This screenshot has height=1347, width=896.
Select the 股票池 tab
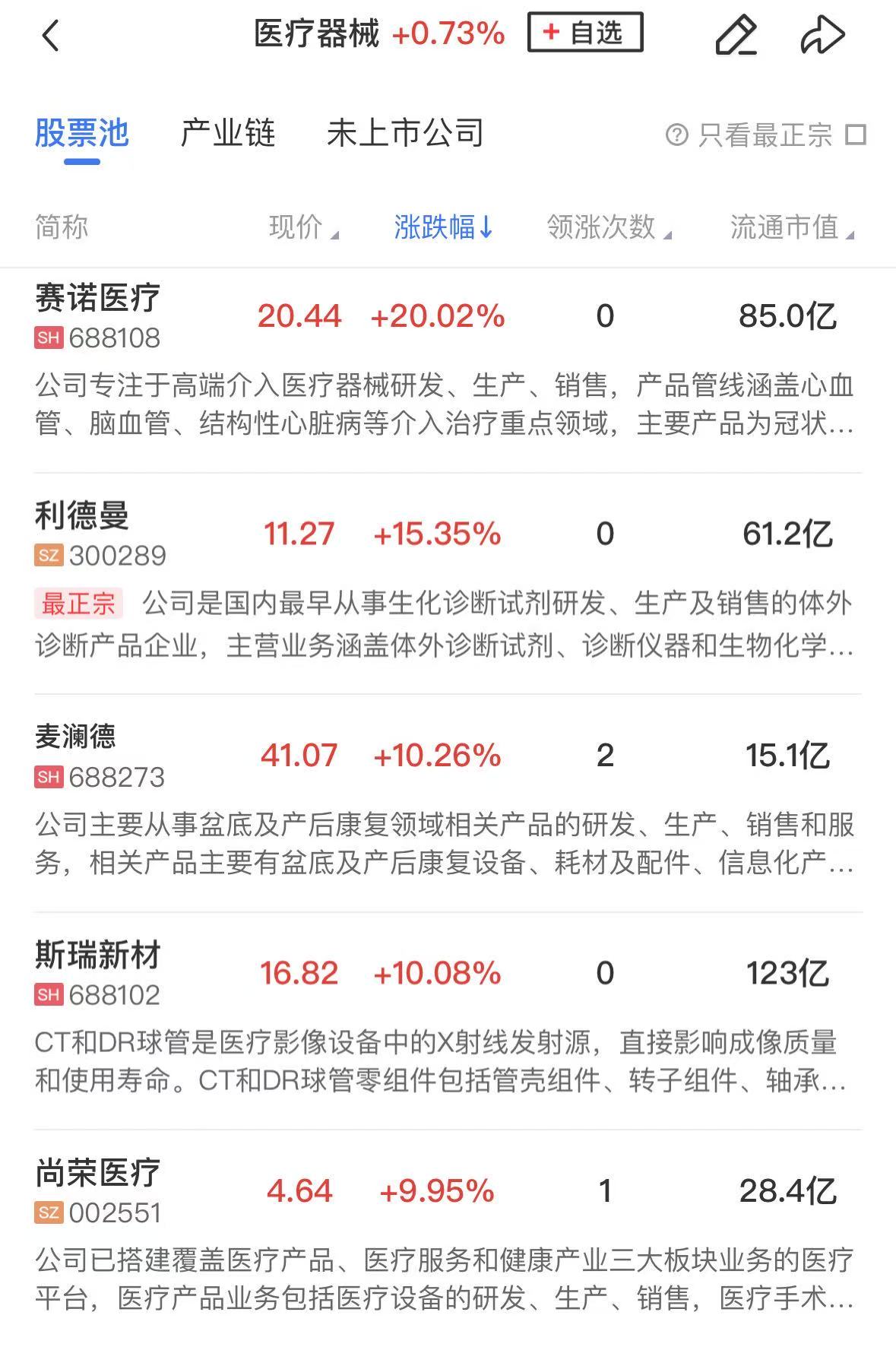click(x=82, y=134)
